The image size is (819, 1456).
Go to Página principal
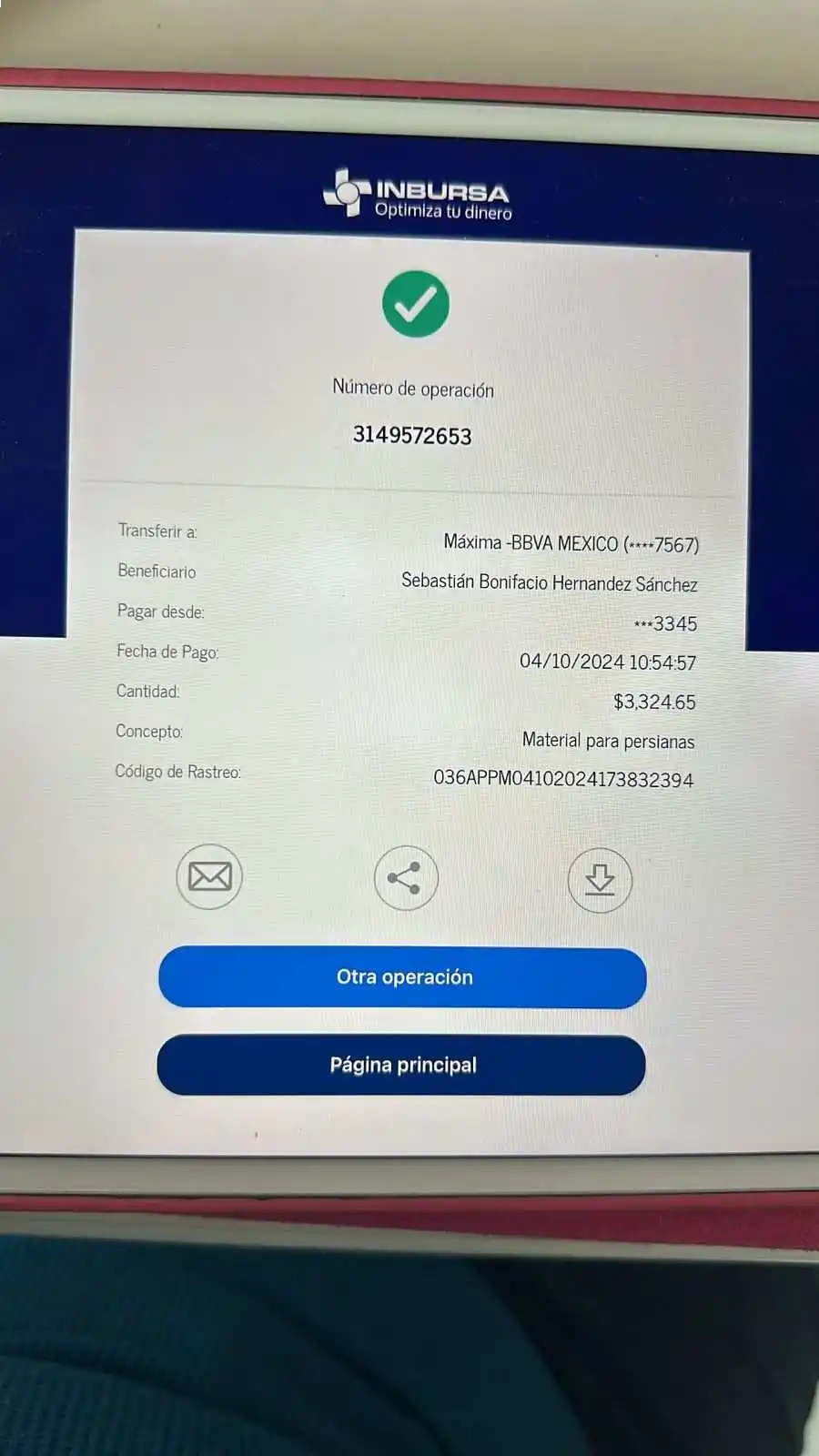coord(401,1065)
